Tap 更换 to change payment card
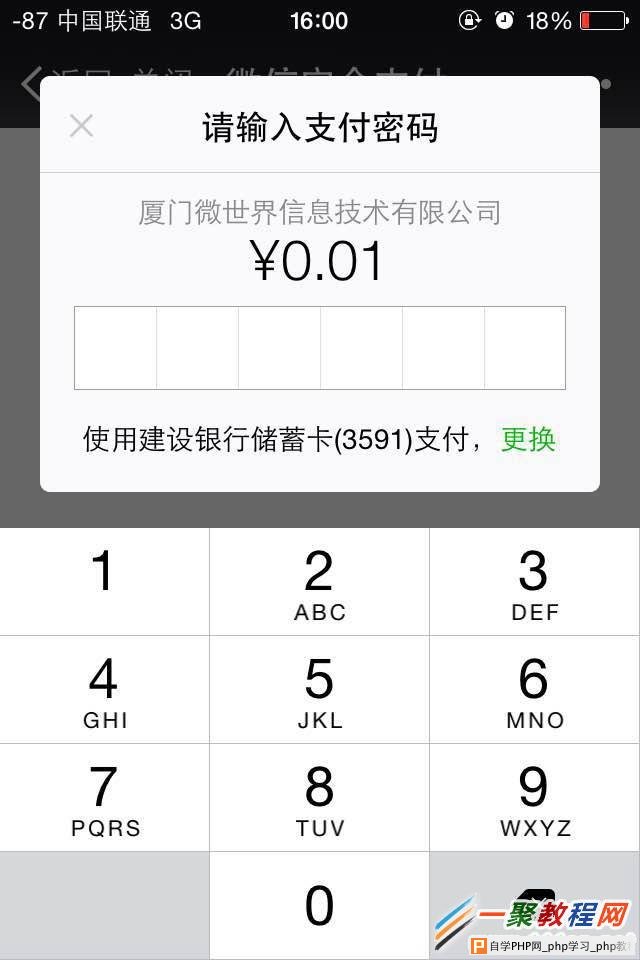This screenshot has height=960, width=640. click(528, 439)
